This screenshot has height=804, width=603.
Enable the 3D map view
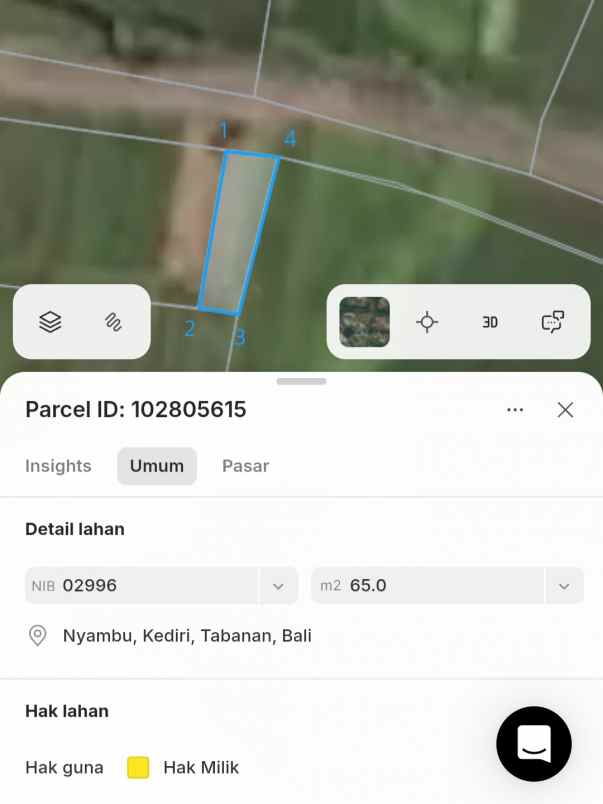[490, 322]
